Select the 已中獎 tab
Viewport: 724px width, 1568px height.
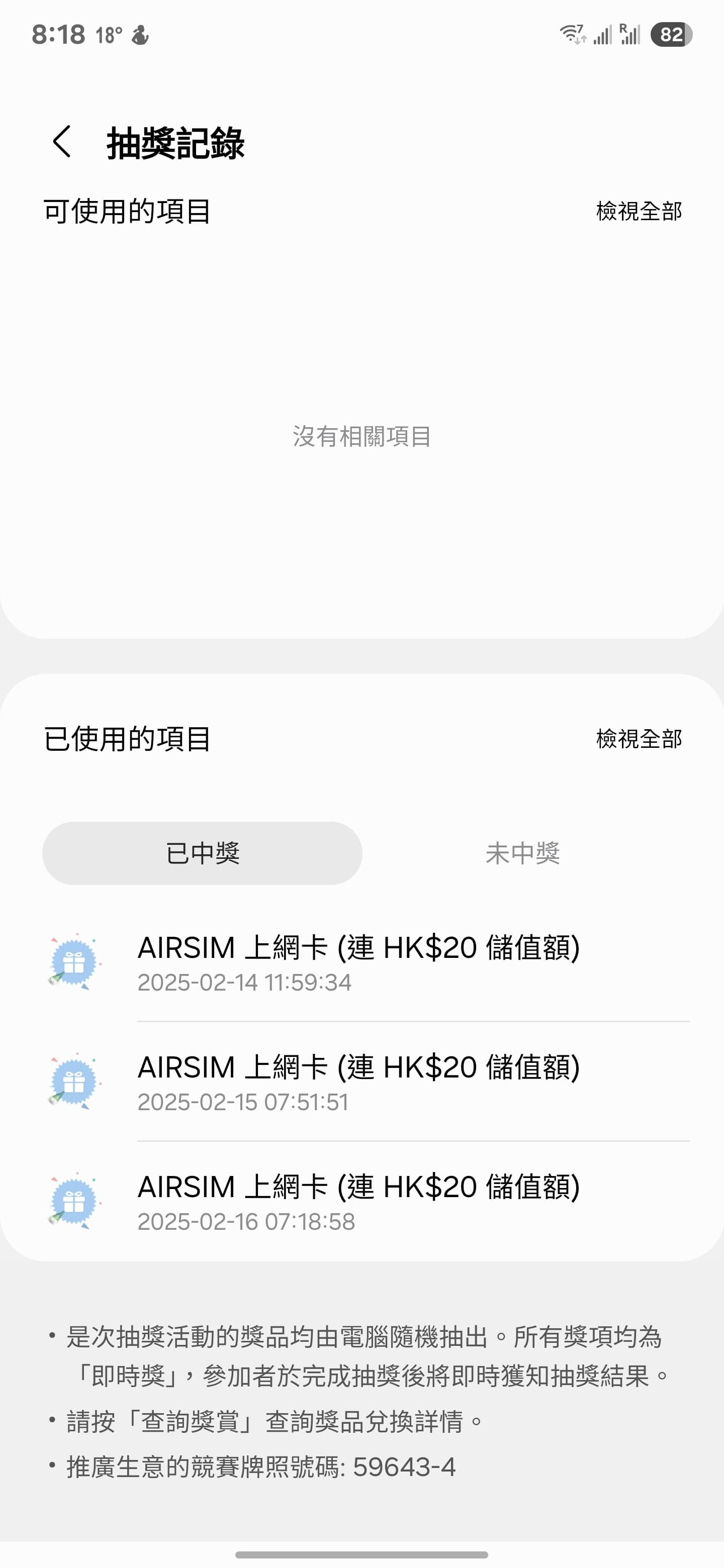[202, 853]
